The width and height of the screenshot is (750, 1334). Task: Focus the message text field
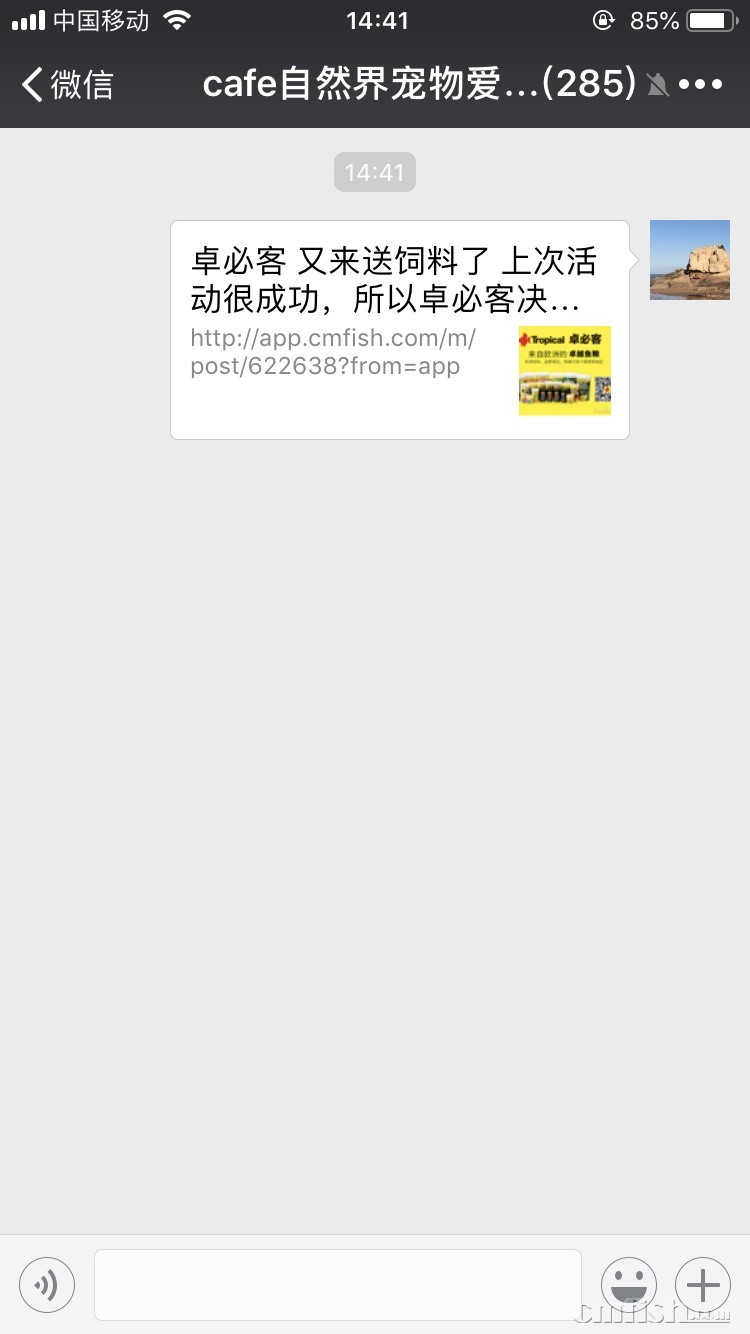pyautogui.click(x=337, y=1285)
